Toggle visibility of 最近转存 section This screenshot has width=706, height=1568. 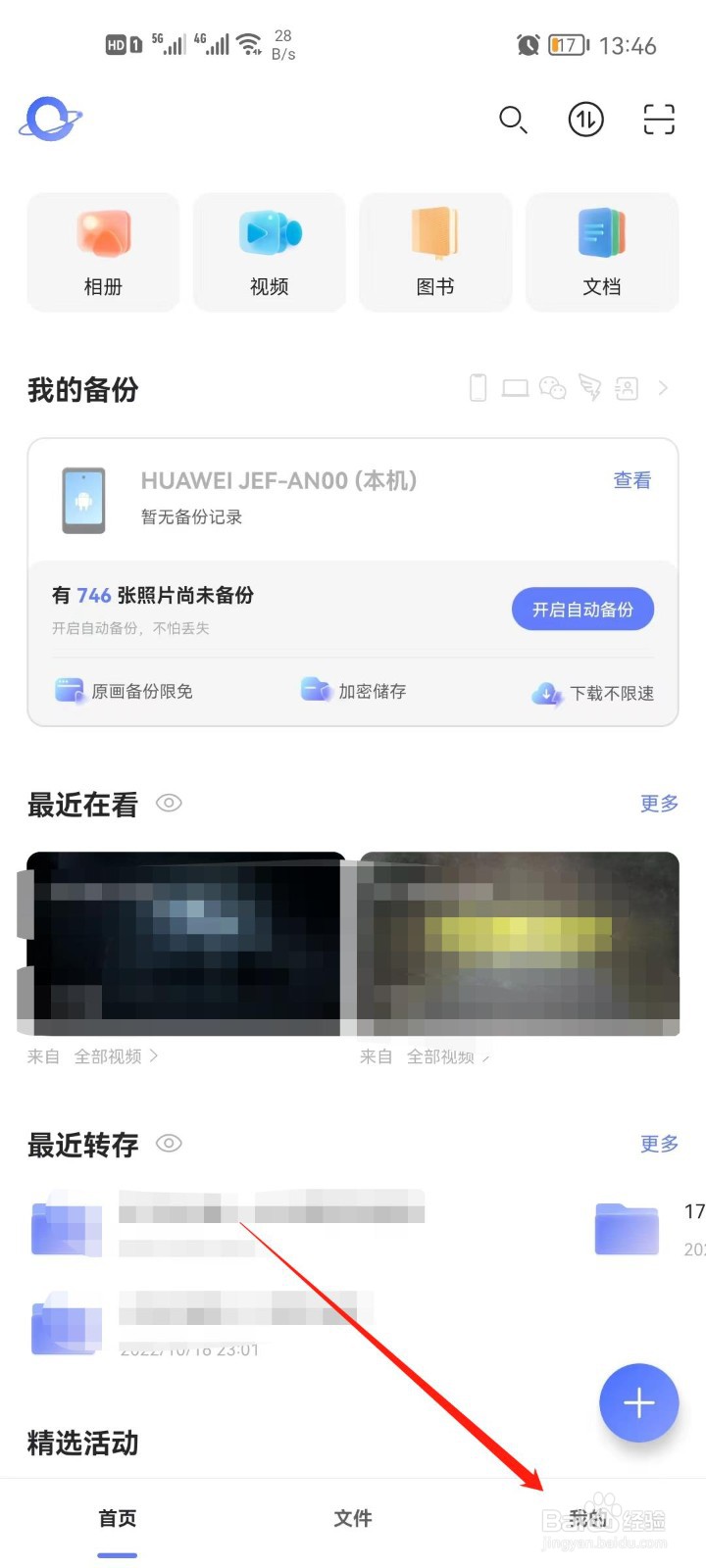tap(169, 1143)
